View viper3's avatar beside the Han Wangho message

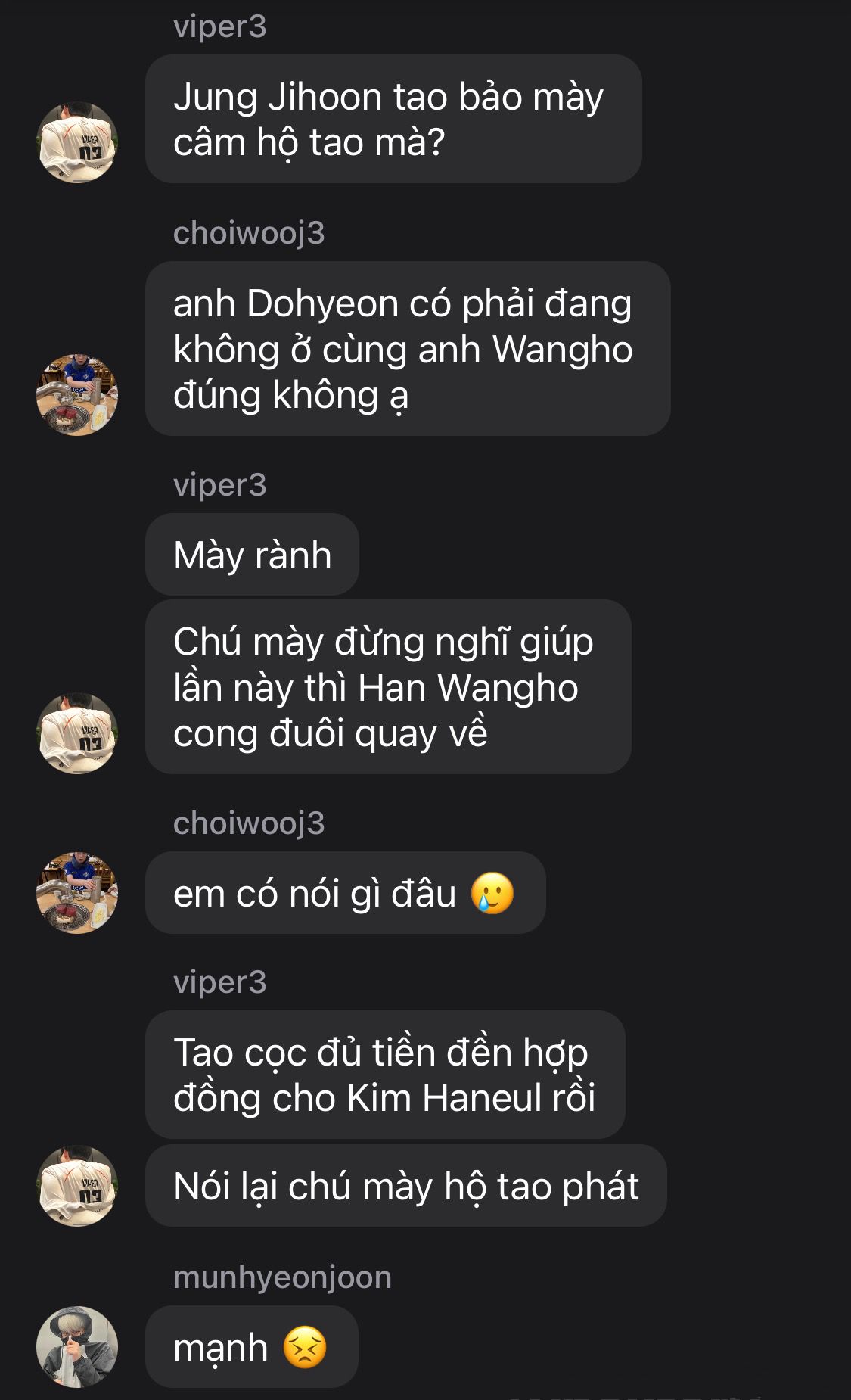(77, 733)
